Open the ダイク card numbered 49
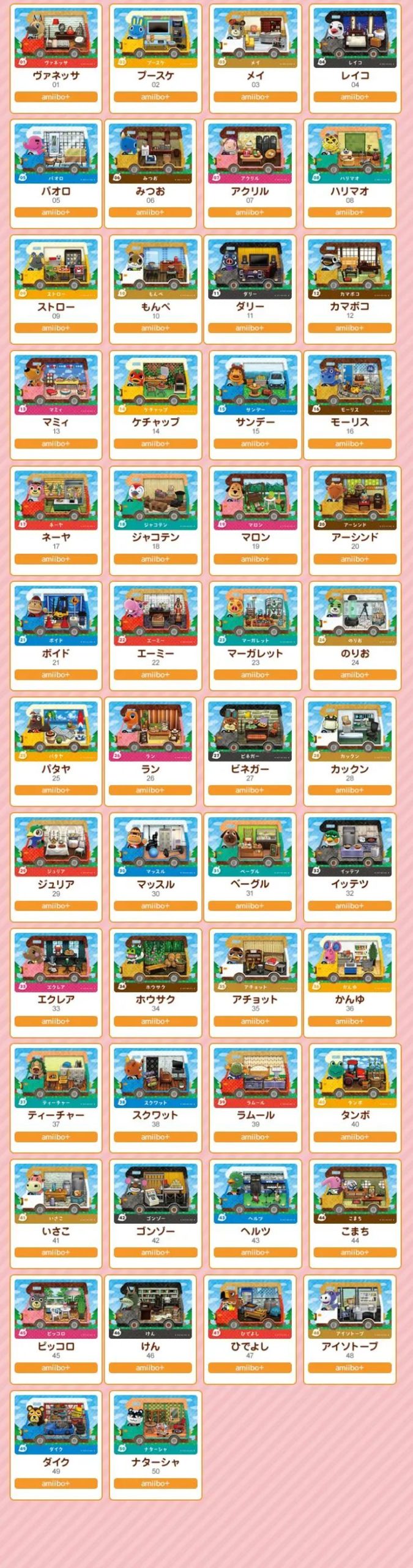The image size is (413, 1568). coord(56,1445)
